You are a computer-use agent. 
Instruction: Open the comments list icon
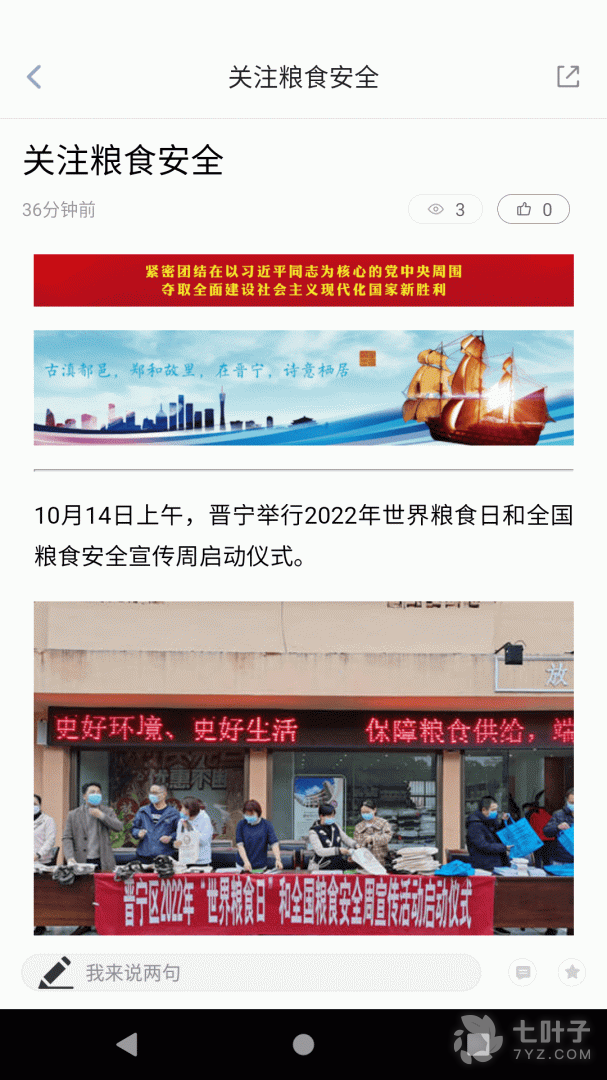point(521,972)
